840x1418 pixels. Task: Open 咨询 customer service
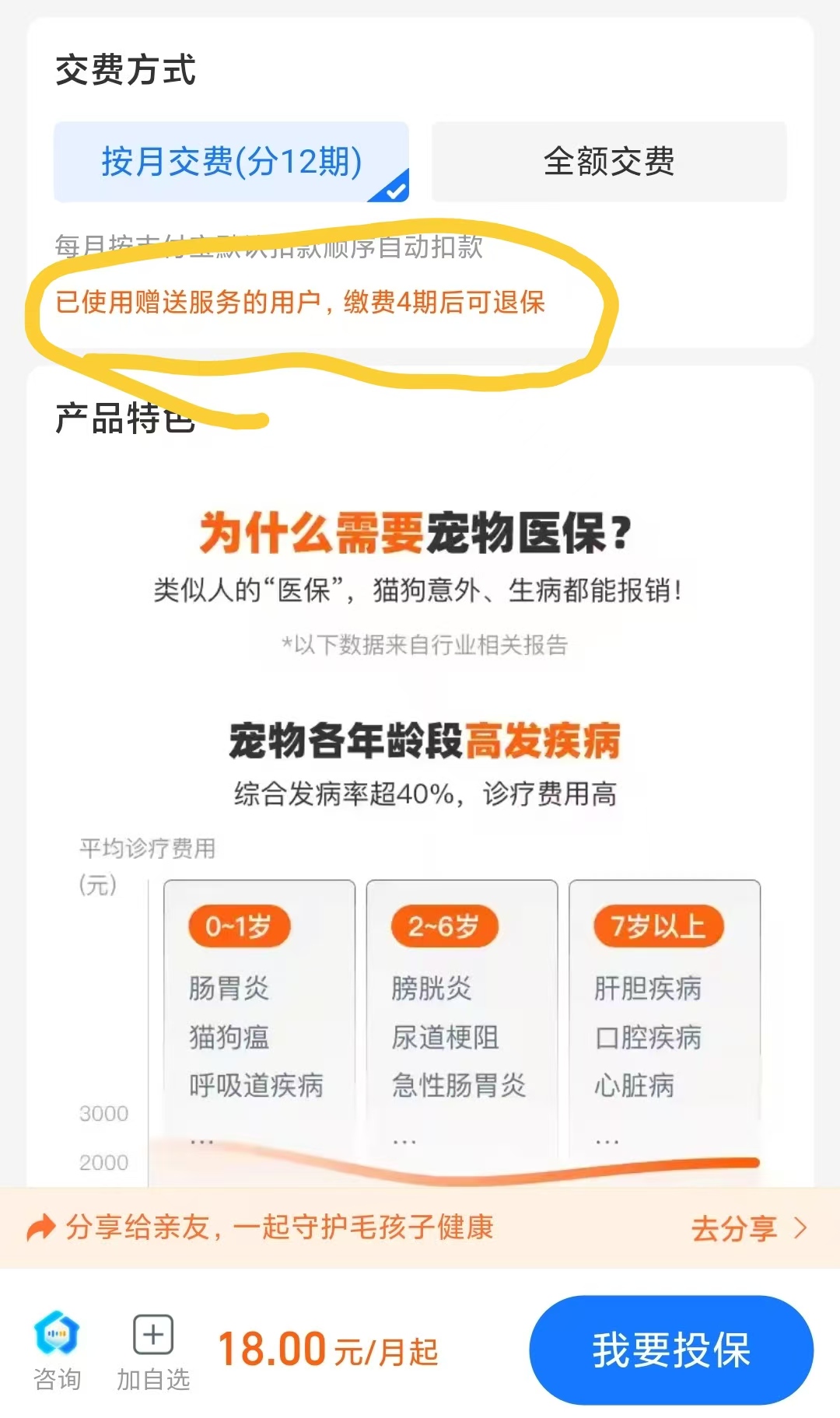57,1350
